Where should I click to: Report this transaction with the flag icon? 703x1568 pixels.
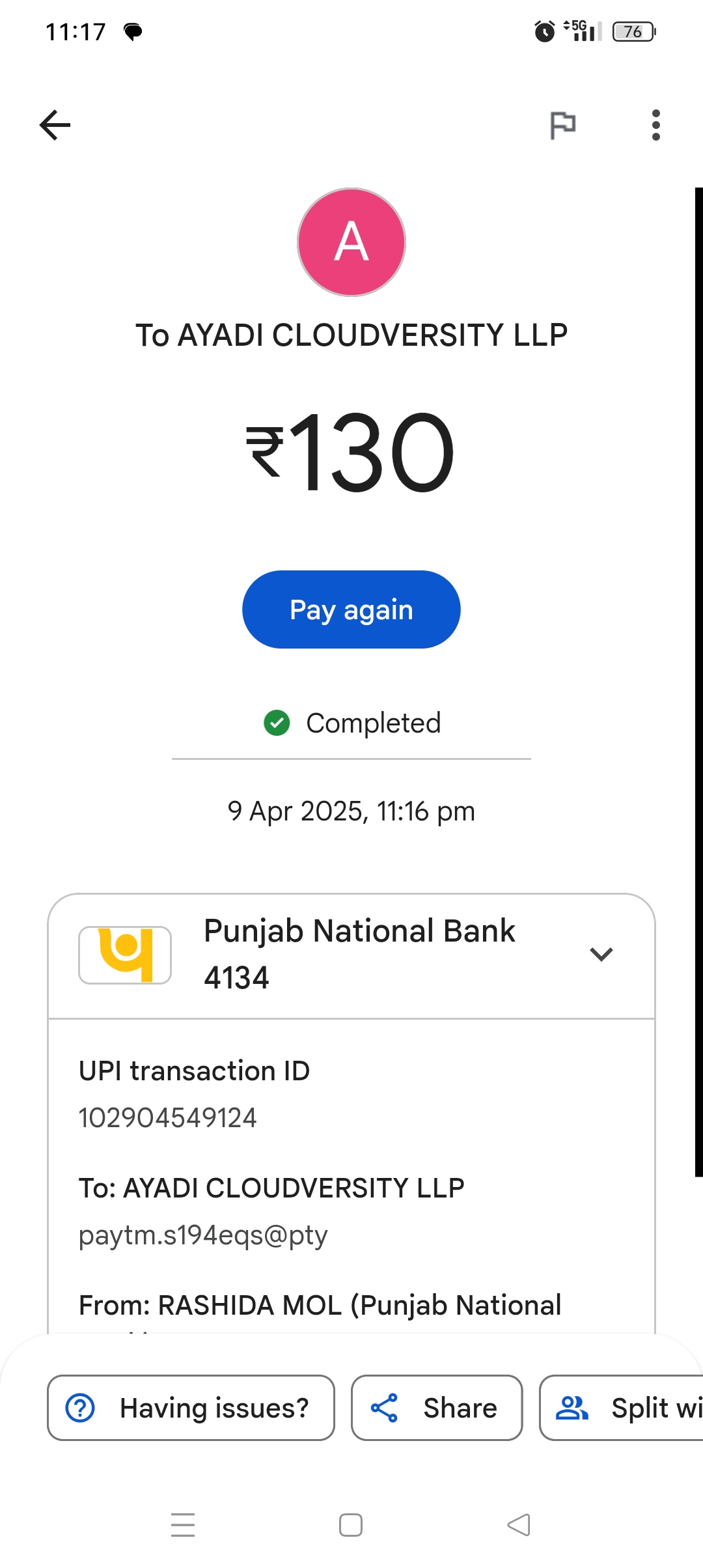[x=563, y=125]
